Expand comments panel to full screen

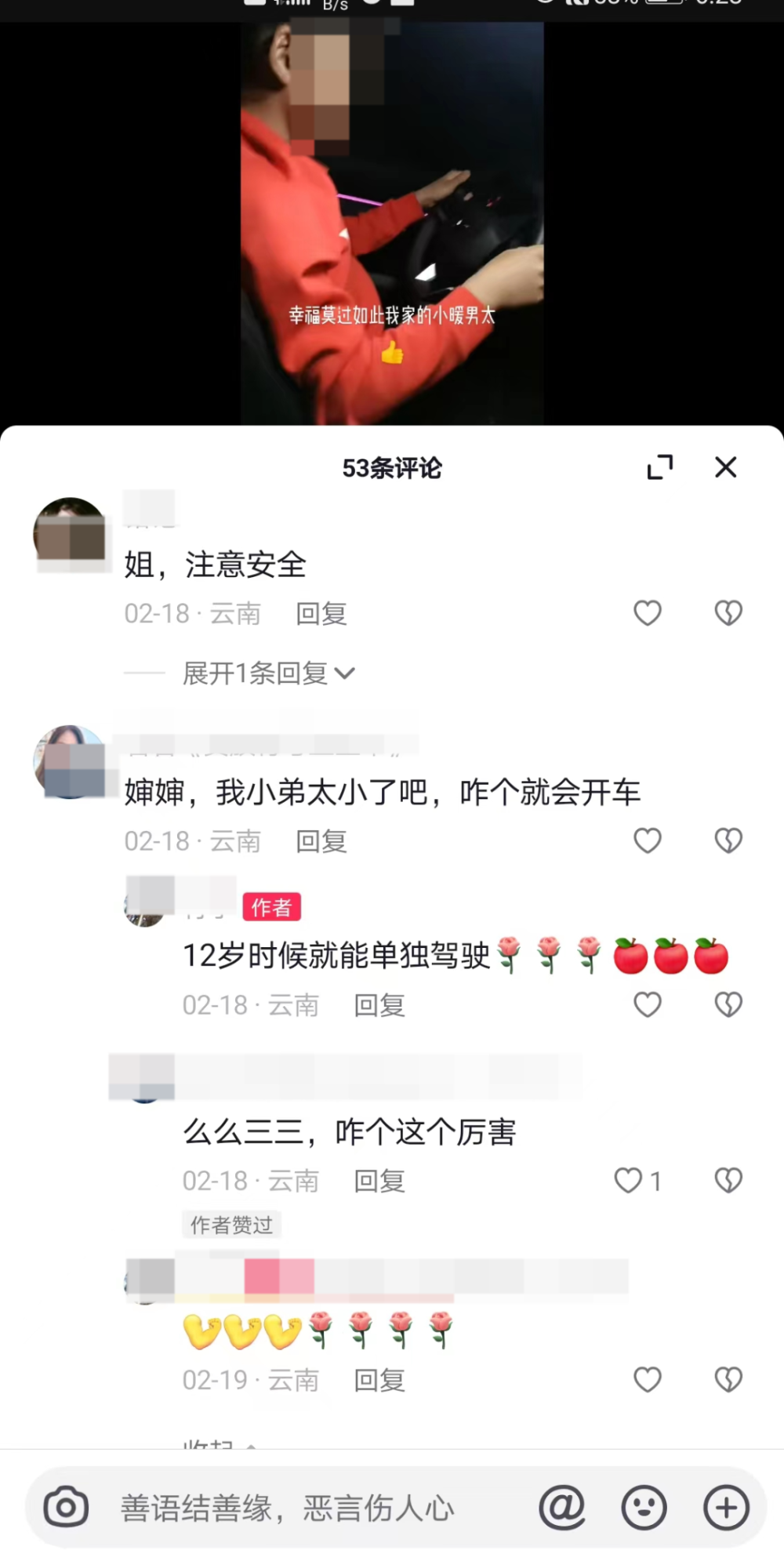659,467
